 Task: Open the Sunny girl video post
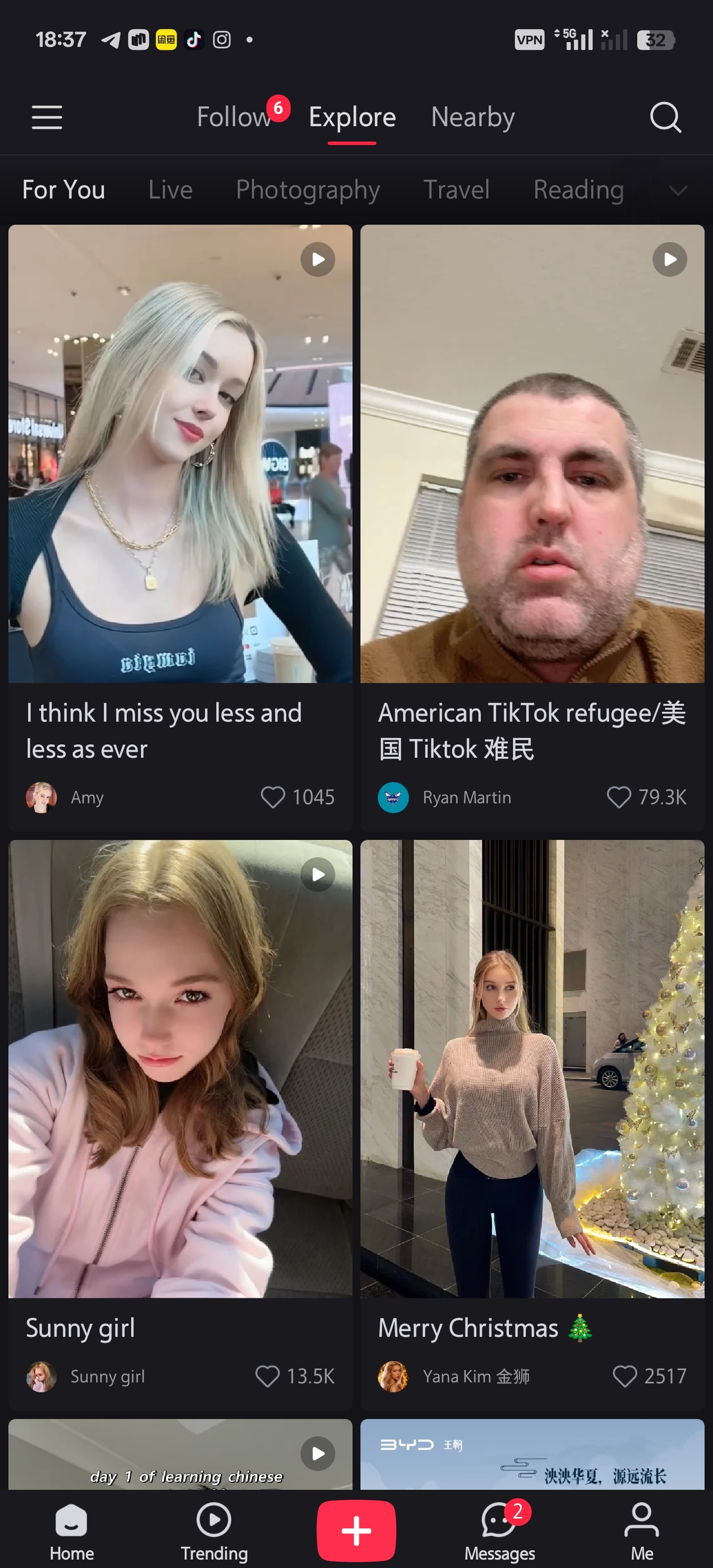pyautogui.click(x=180, y=1068)
